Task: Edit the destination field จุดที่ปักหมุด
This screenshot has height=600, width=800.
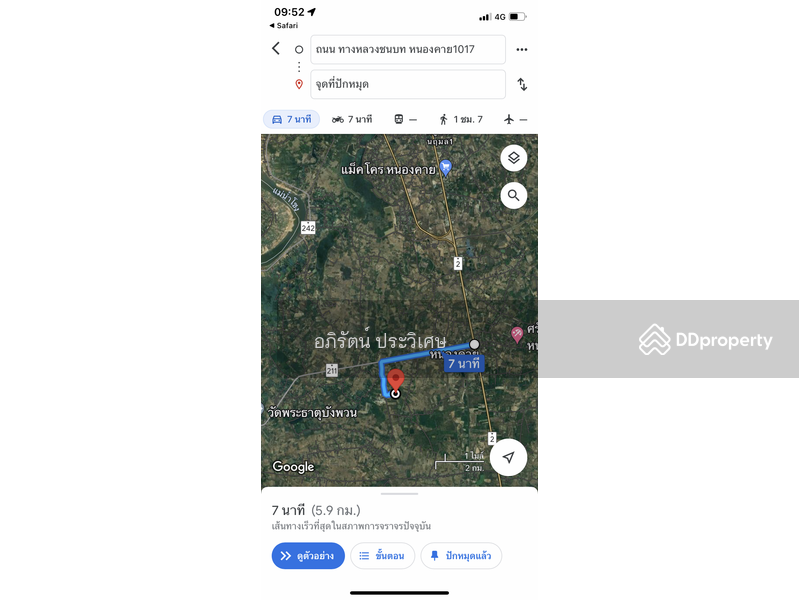Action: (407, 84)
